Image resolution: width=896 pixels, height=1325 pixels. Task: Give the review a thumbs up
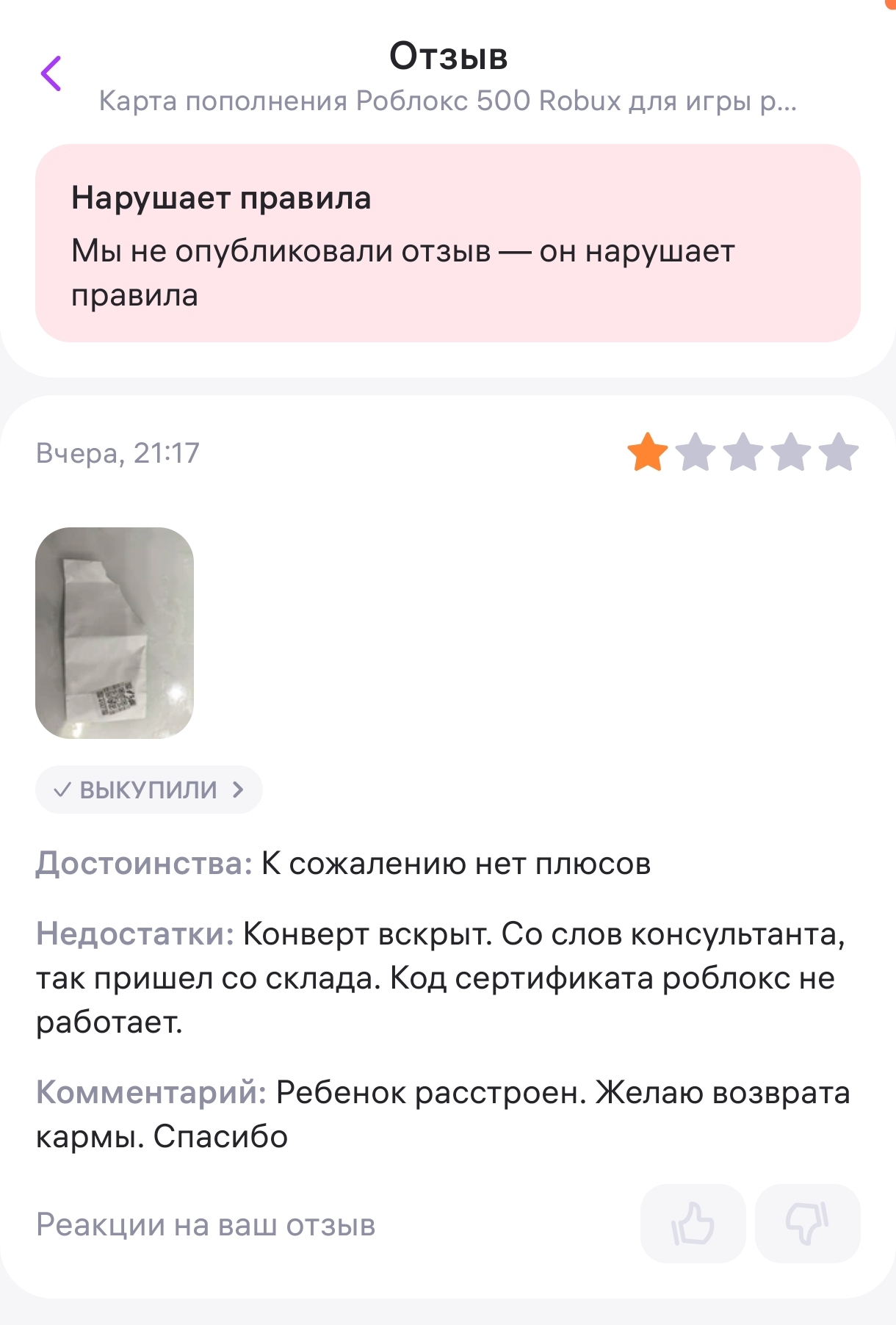pos(693,1224)
